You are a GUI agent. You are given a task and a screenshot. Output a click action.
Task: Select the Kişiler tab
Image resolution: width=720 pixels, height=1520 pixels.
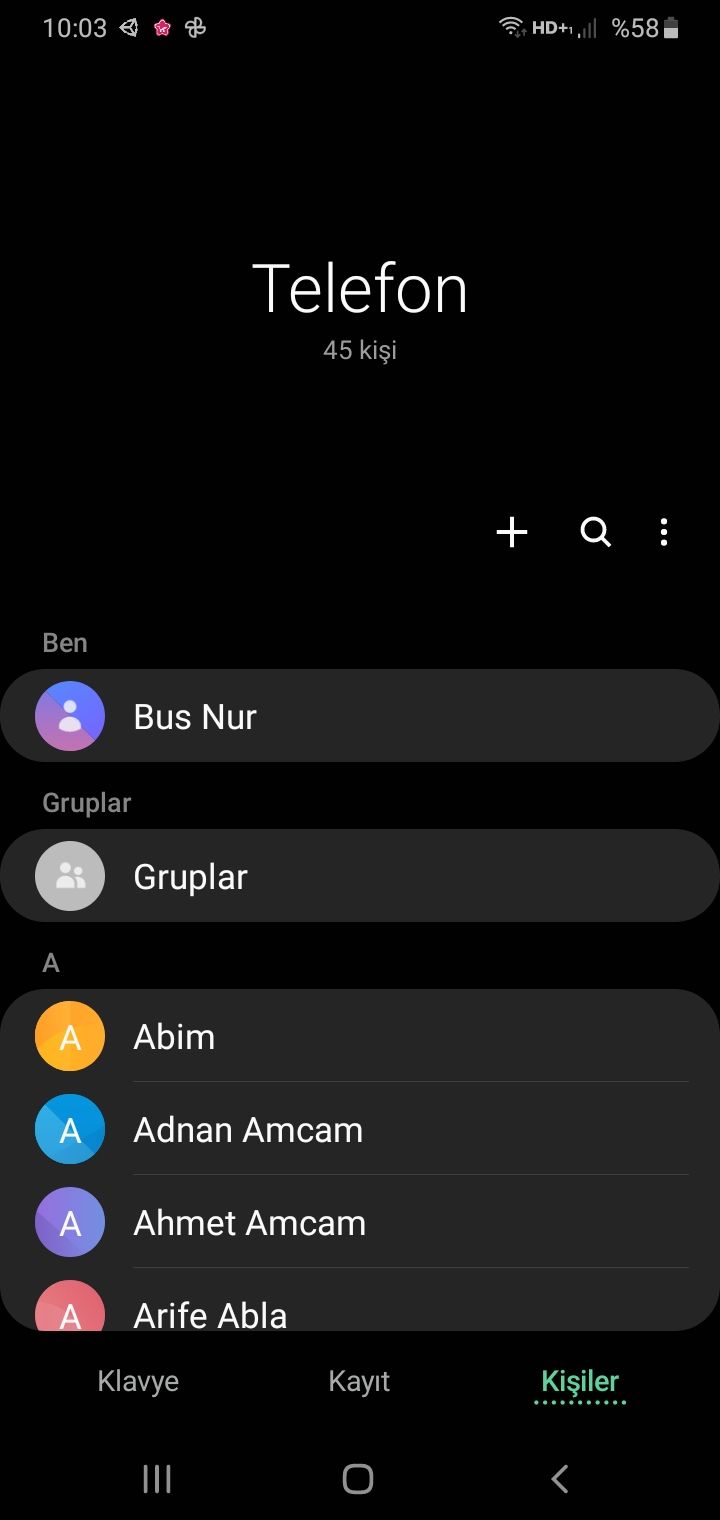click(x=580, y=1382)
